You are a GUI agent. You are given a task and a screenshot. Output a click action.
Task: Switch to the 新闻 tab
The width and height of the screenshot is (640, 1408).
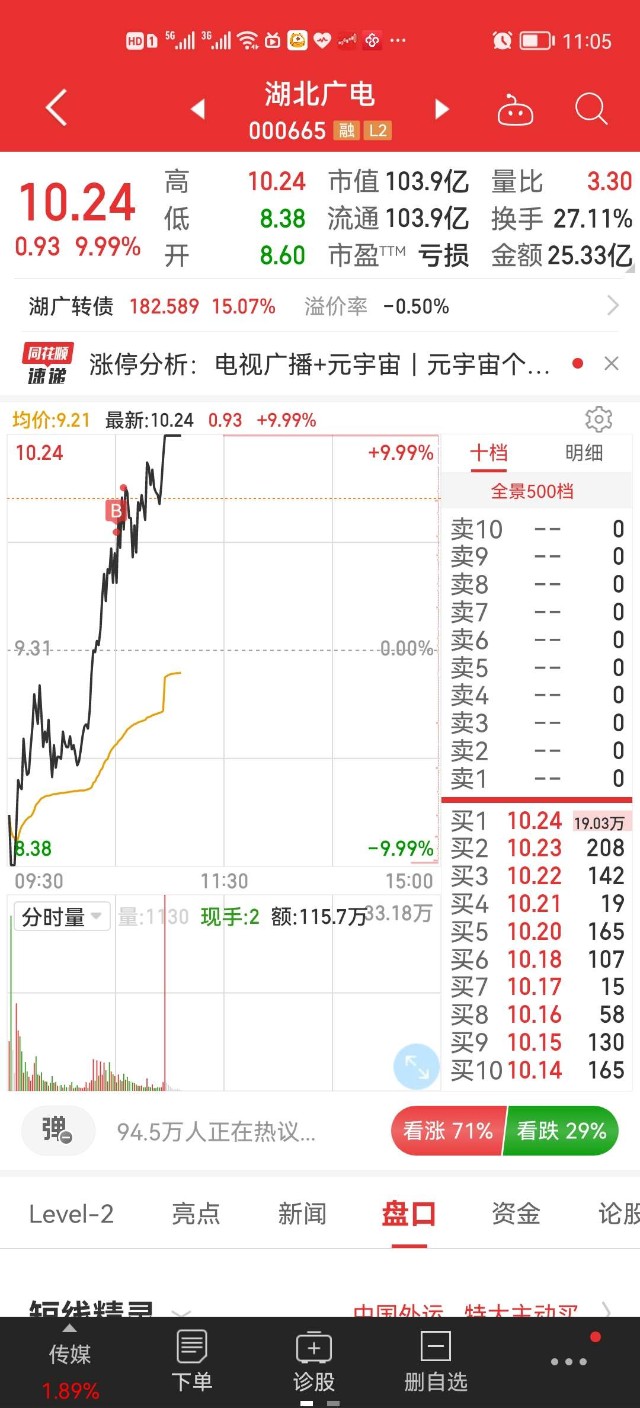pos(302,1214)
